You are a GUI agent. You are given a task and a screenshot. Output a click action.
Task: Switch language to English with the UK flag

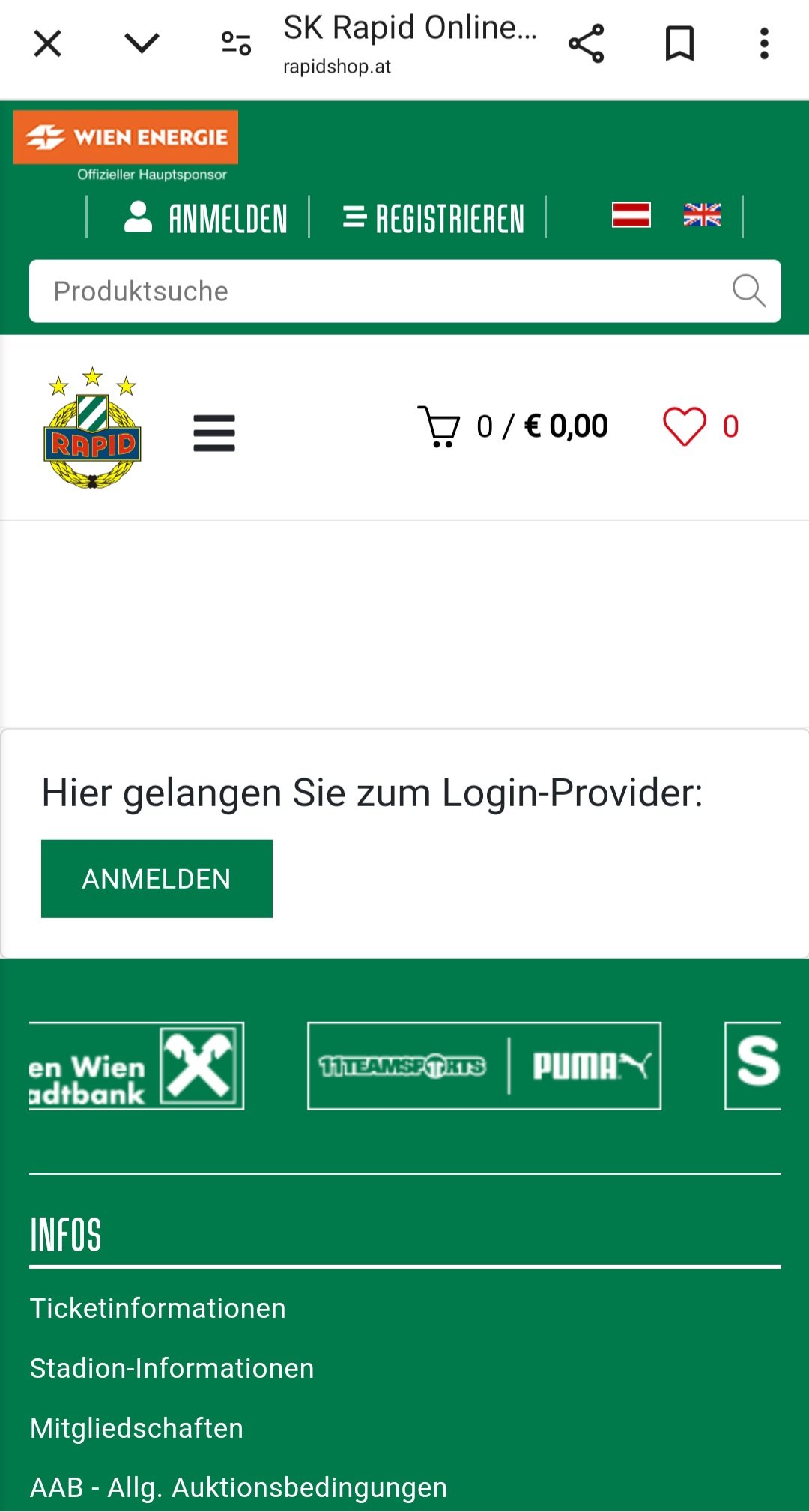tap(702, 215)
